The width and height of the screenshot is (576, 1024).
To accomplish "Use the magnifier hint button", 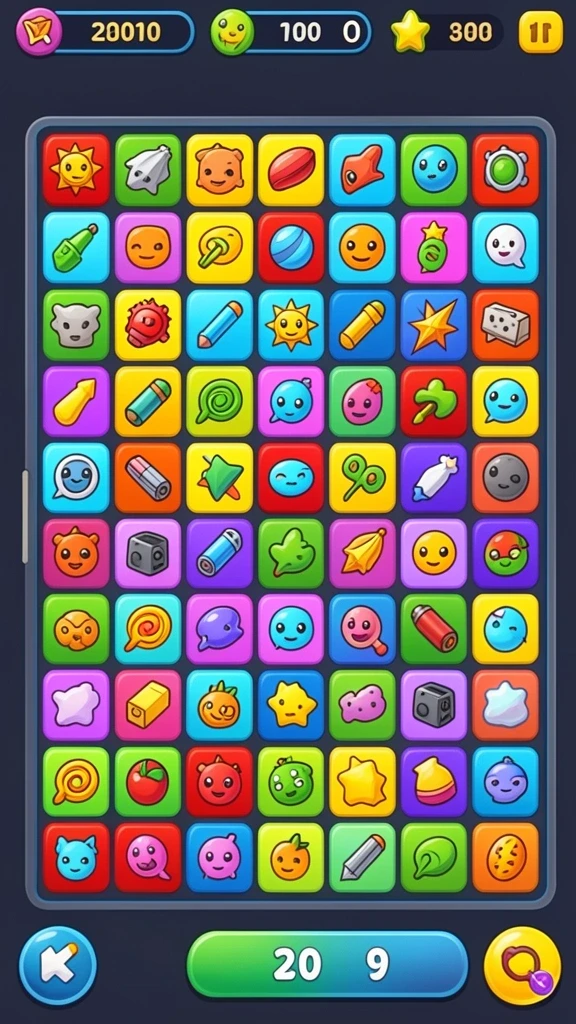I will pos(522,965).
